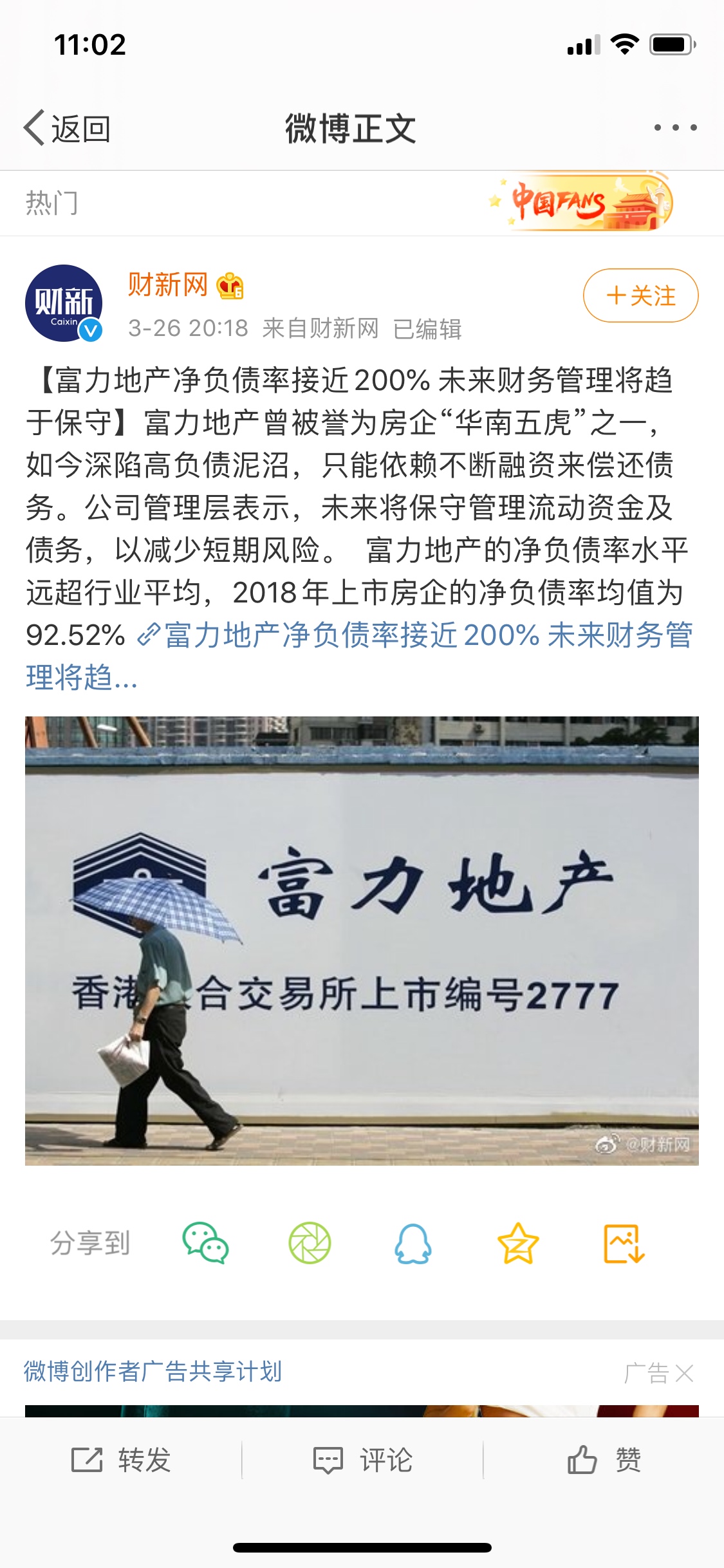The image size is (724, 1568).
Task: Share to the yellow star Qzone icon
Action: (518, 1243)
